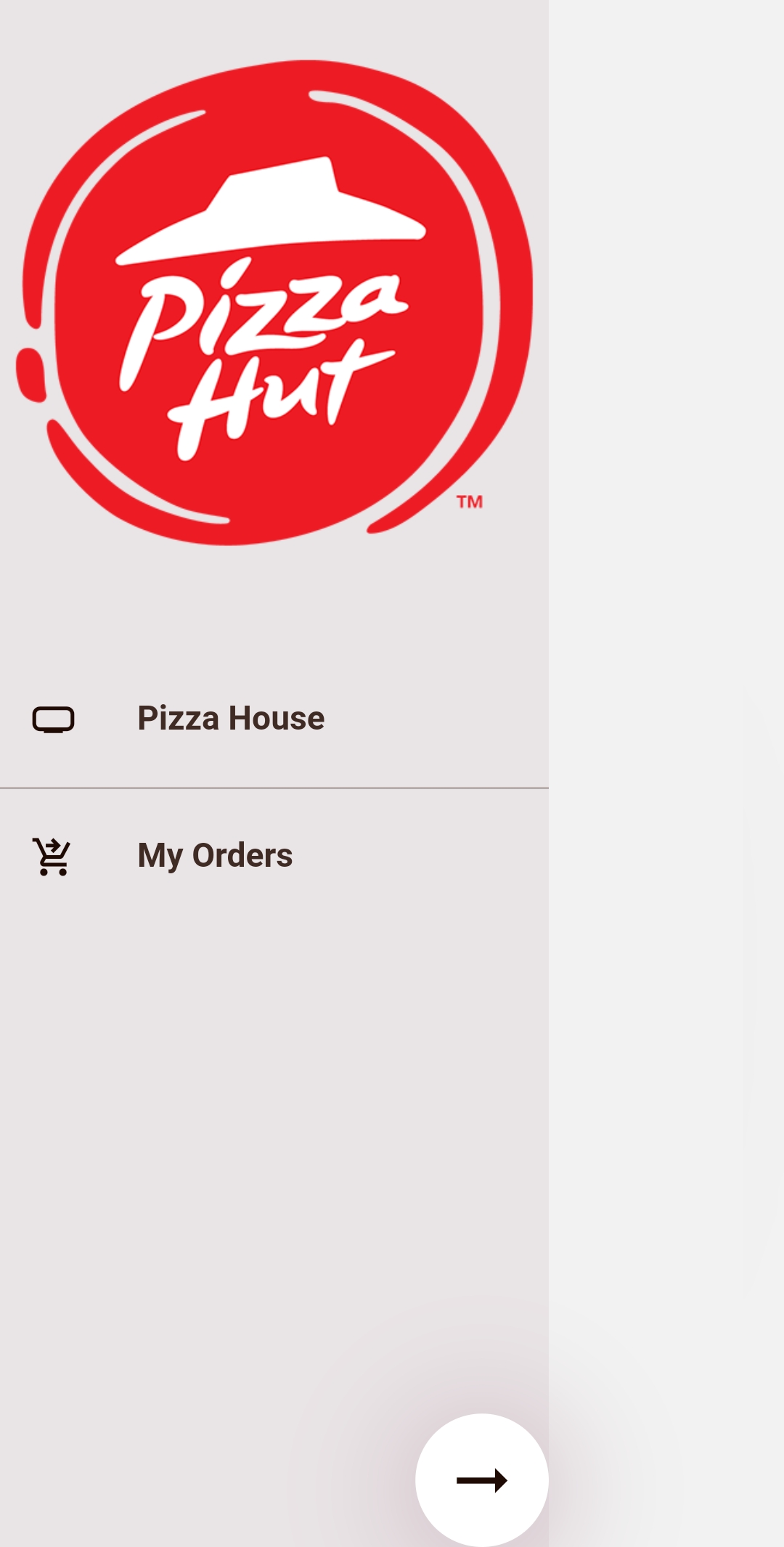Choose My Orders in the navigation panel
The image size is (784, 1547).
click(215, 855)
